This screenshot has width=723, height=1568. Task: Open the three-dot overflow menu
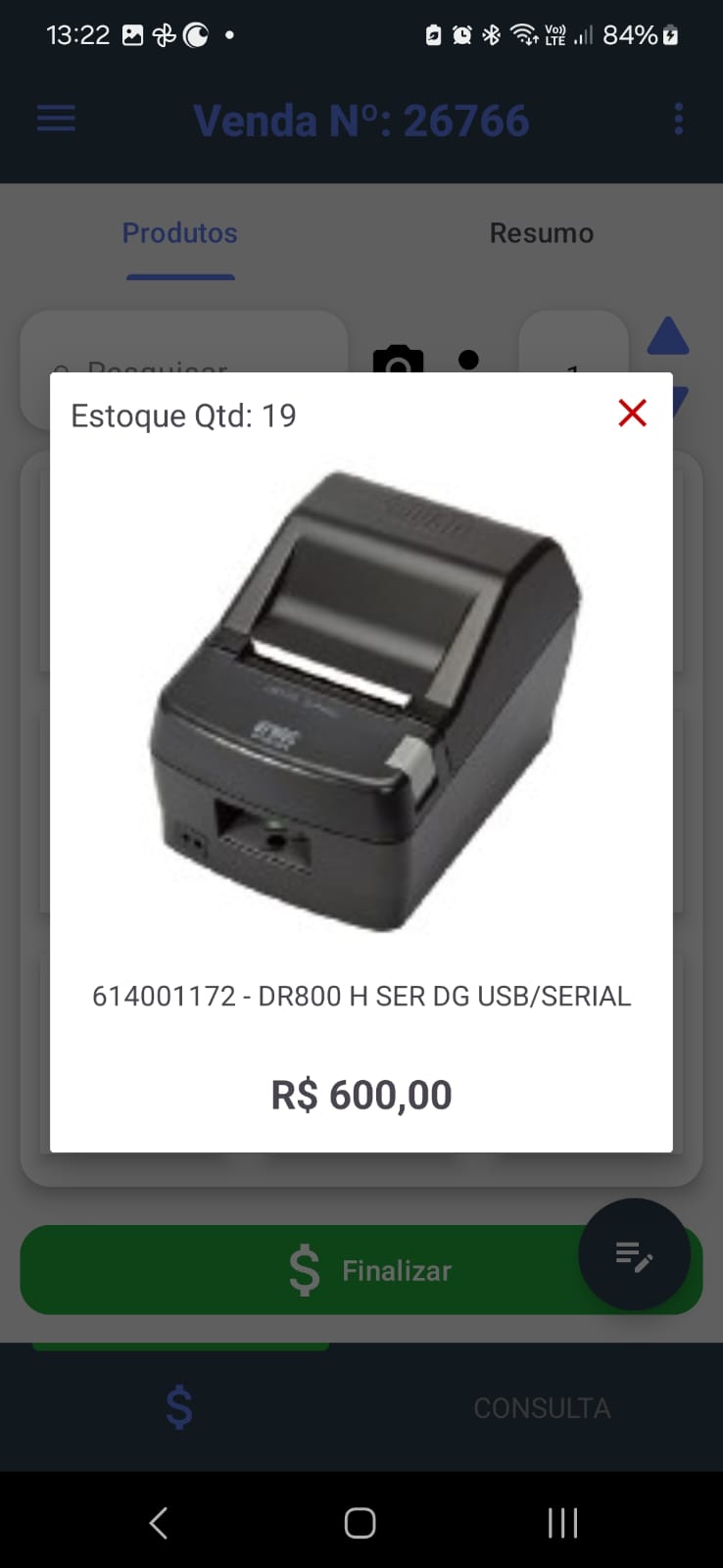(679, 118)
